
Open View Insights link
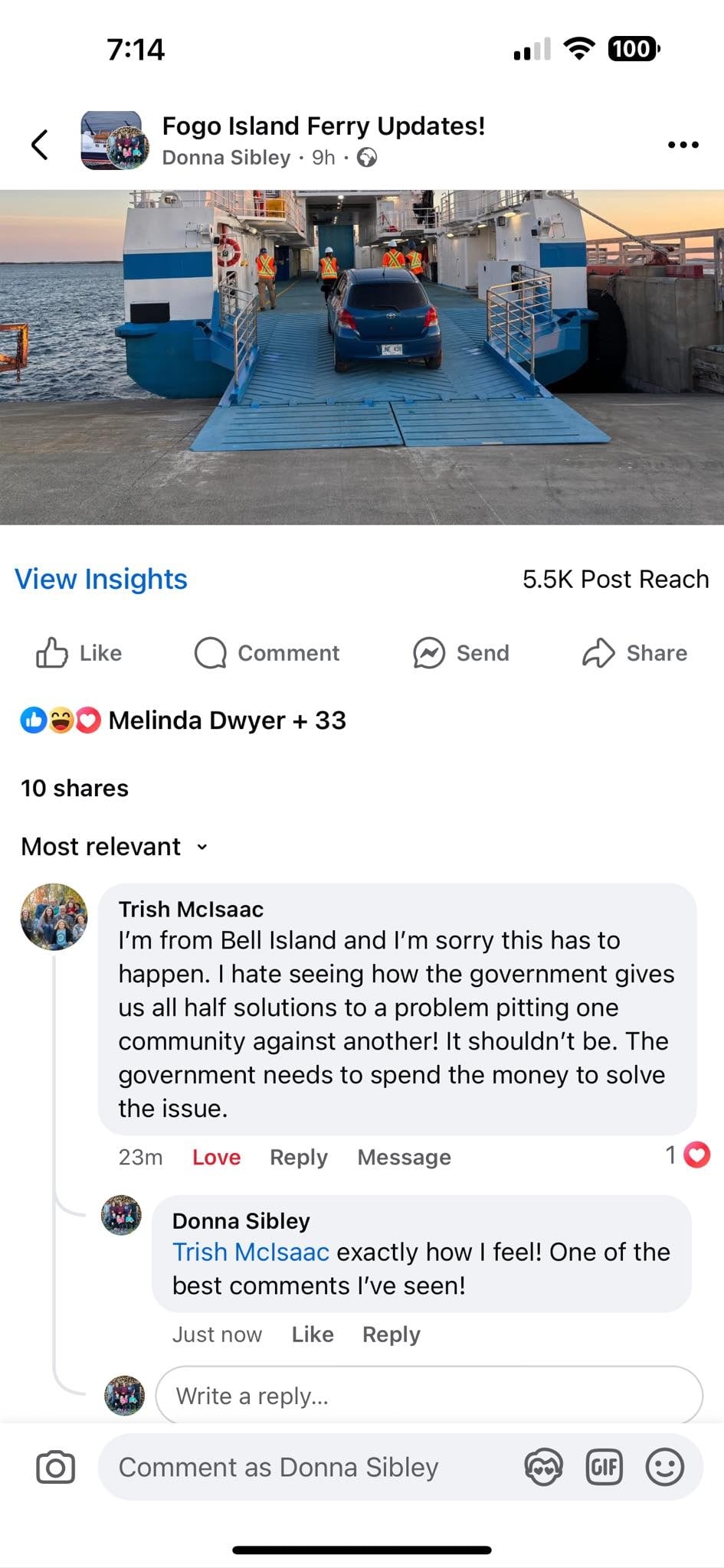[101, 580]
